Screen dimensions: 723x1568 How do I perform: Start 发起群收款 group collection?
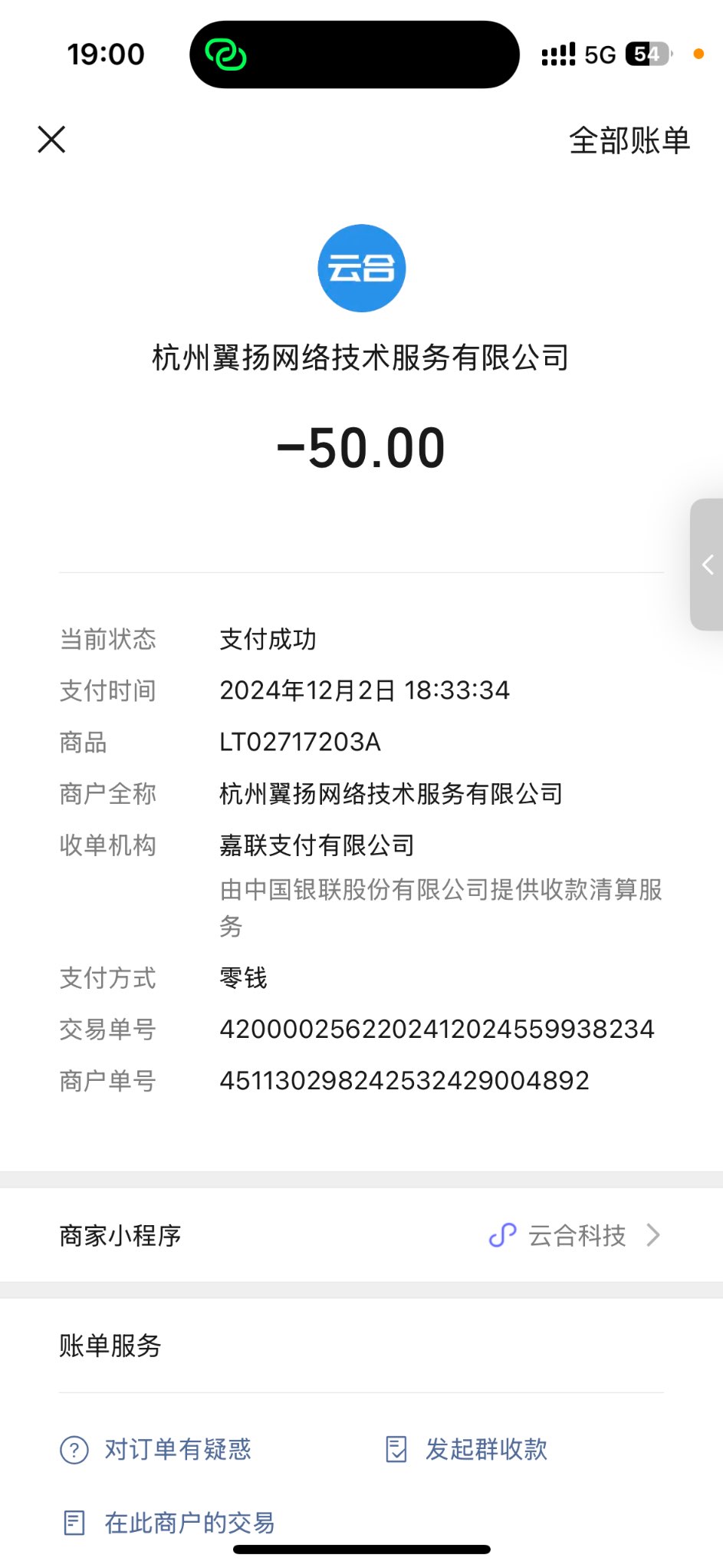[x=468, y=1449]
